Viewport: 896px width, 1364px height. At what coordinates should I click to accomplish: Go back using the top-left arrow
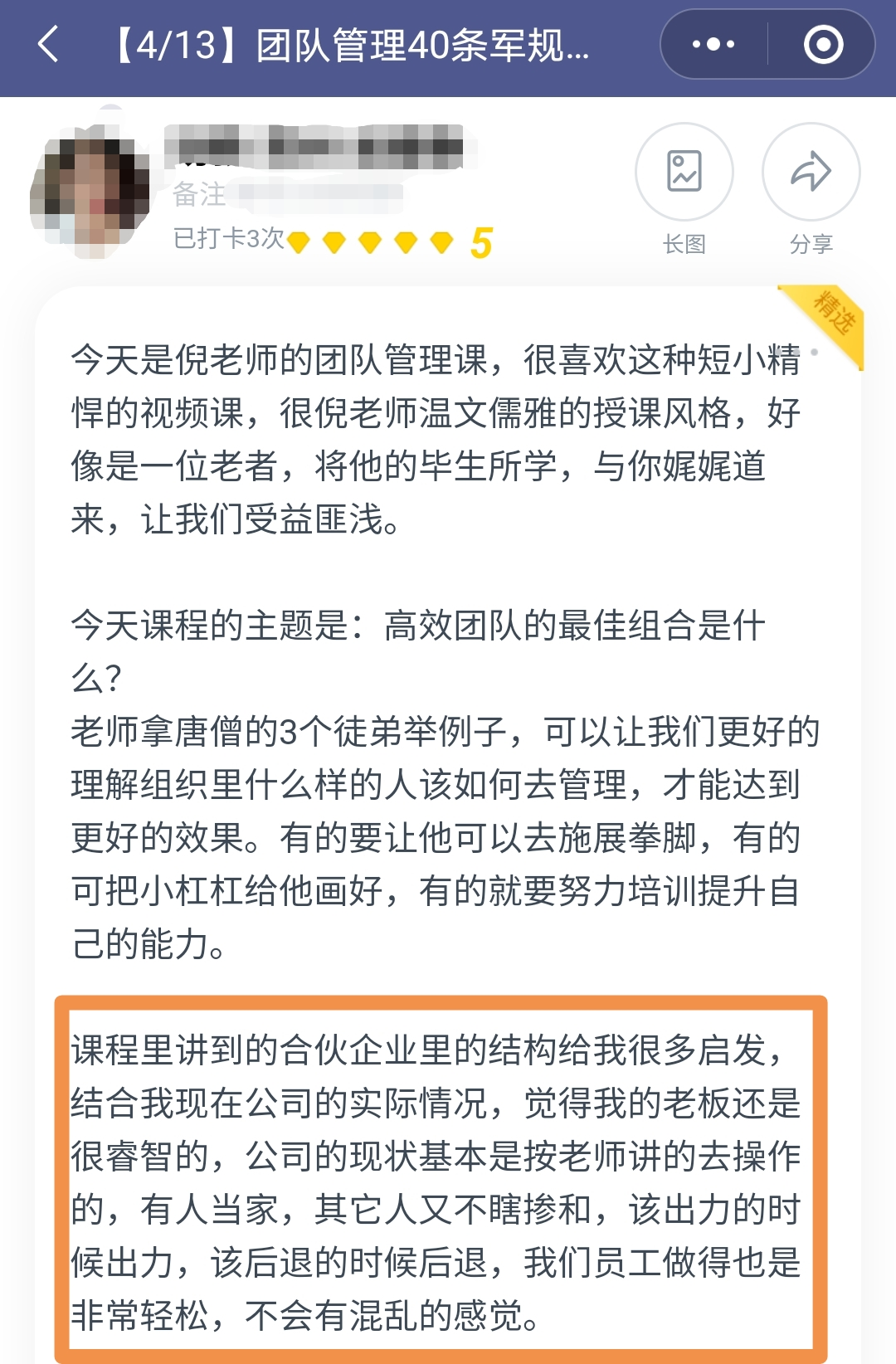49,45
